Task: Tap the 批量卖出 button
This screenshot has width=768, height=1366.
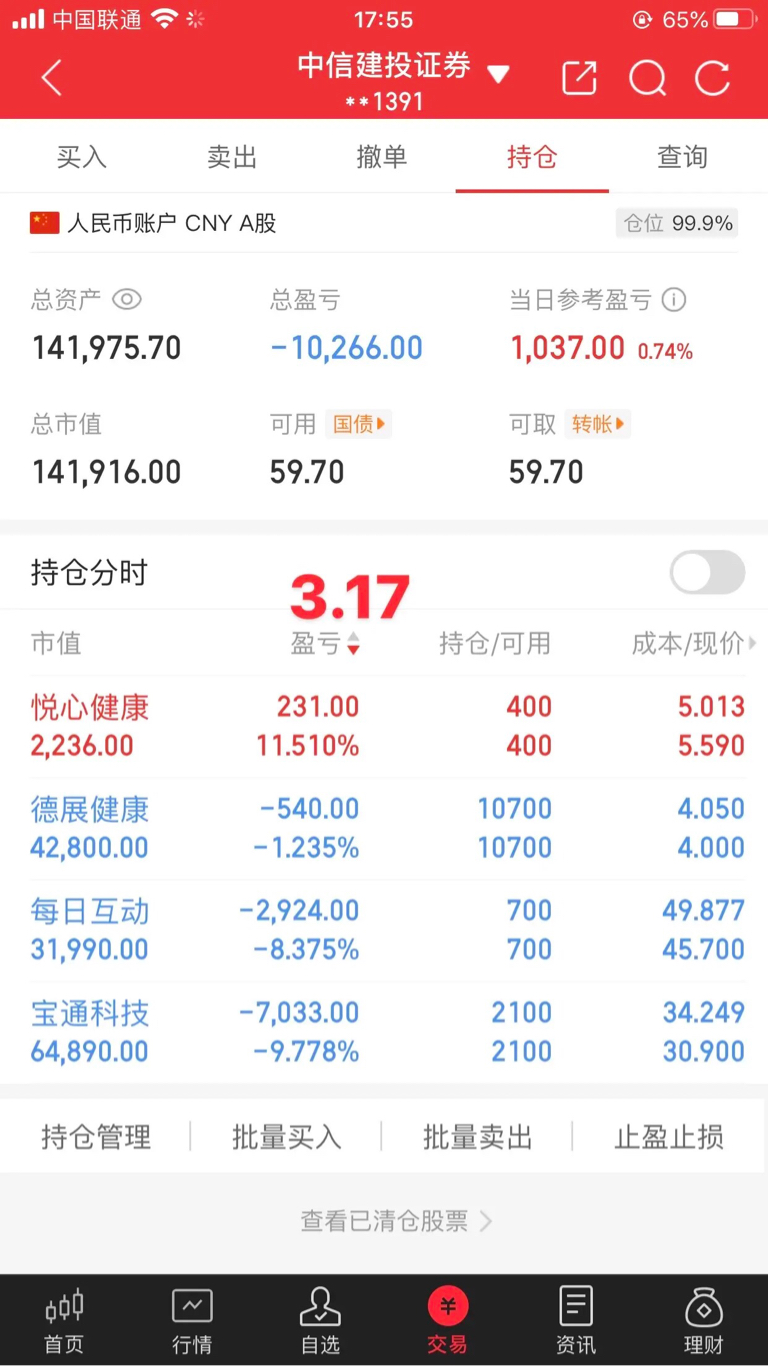Action: (477, 1137)
